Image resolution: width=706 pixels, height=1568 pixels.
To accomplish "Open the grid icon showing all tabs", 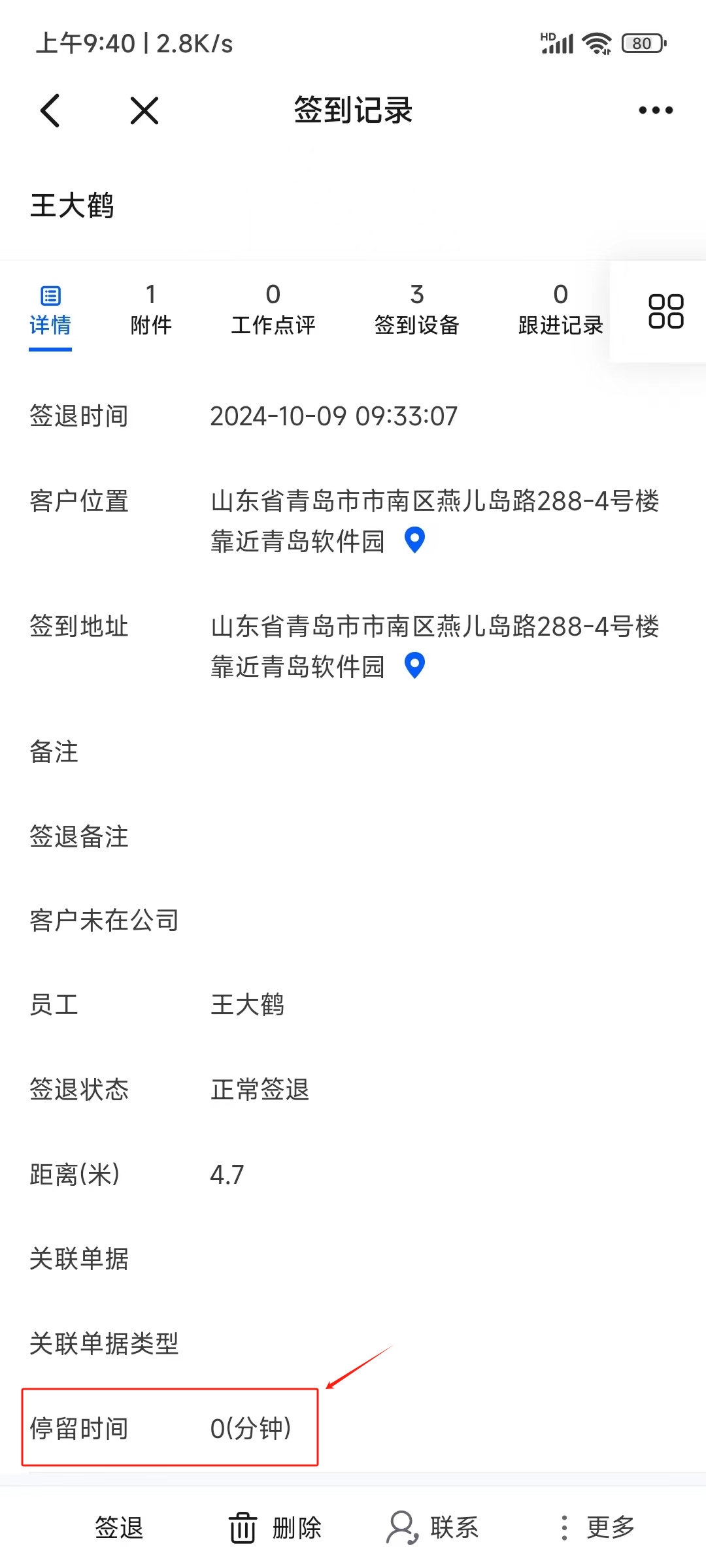I will [x=665, y=311].
